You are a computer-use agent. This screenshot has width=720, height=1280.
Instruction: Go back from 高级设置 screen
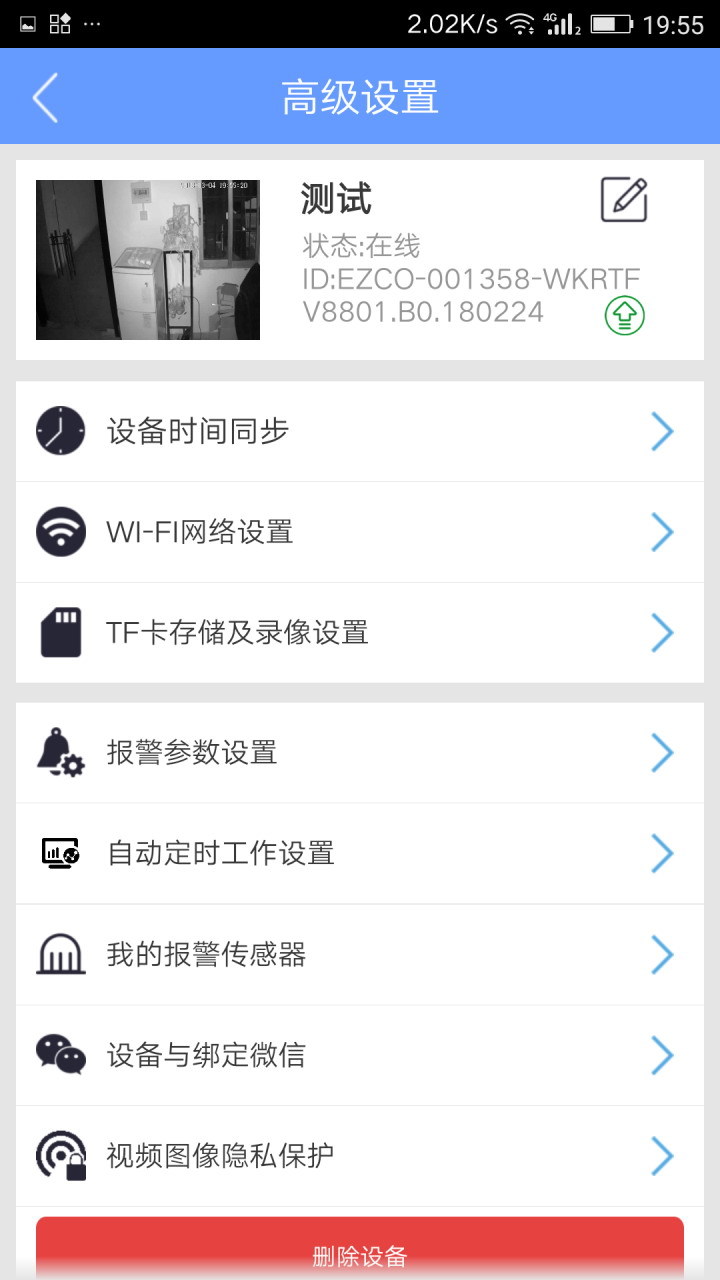point(45,98)
